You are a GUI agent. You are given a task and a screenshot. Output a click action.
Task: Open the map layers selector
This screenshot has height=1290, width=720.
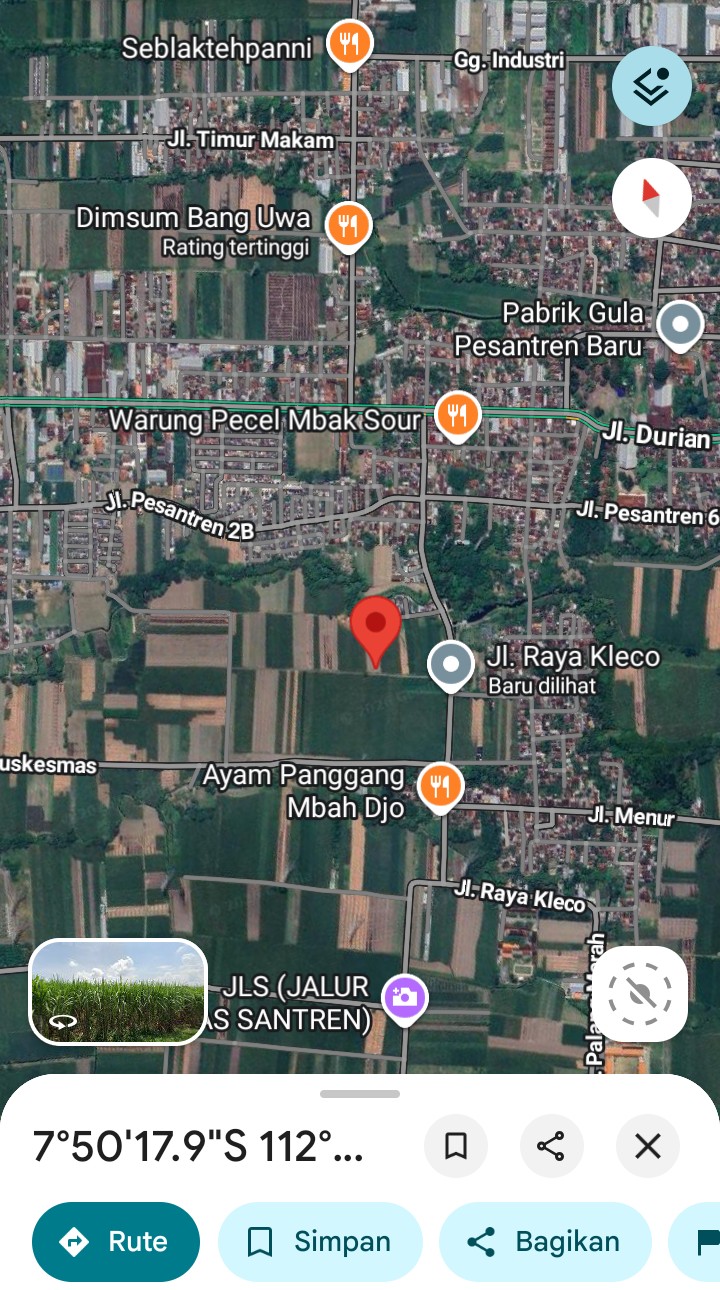click(x=651, y=86)
